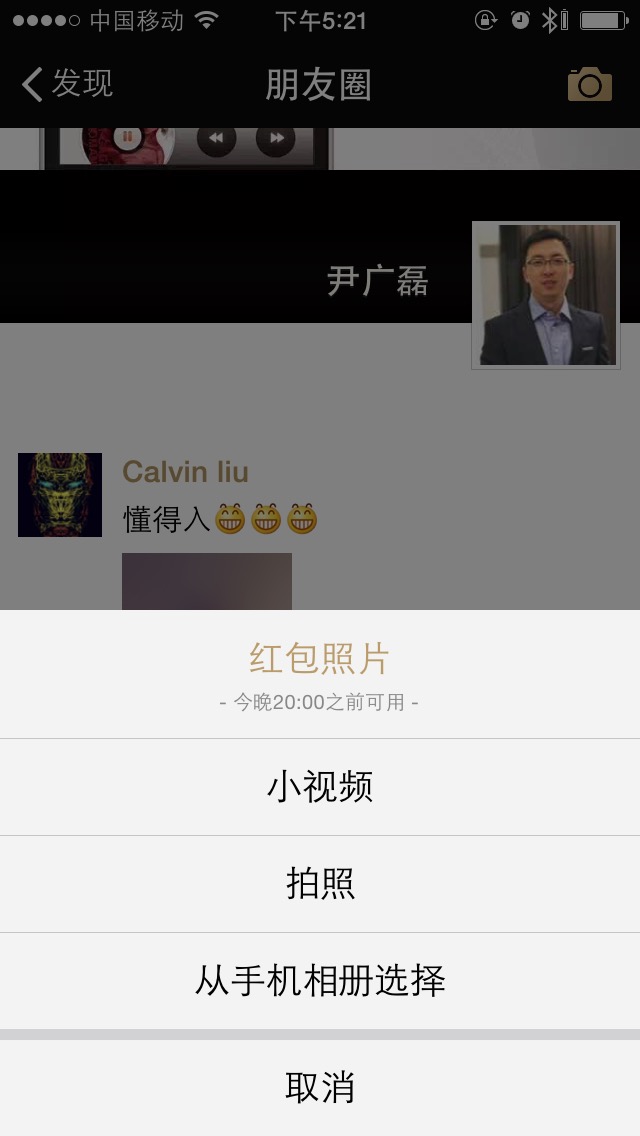This screenshot has width=640, height=1136.
Task: Select 拍照 to take a photo
Action: (320, 884)
